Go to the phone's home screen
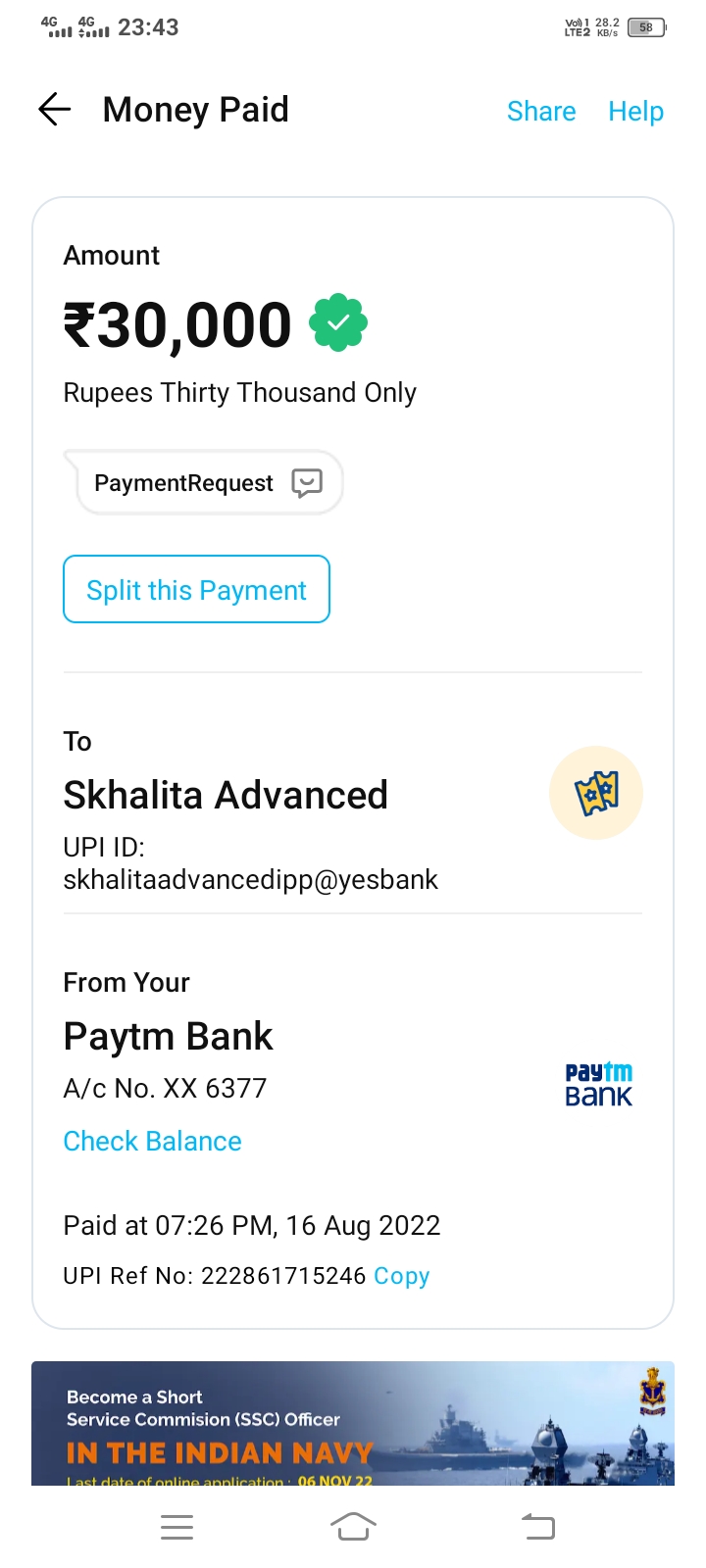 click(x=353, y=1527)
